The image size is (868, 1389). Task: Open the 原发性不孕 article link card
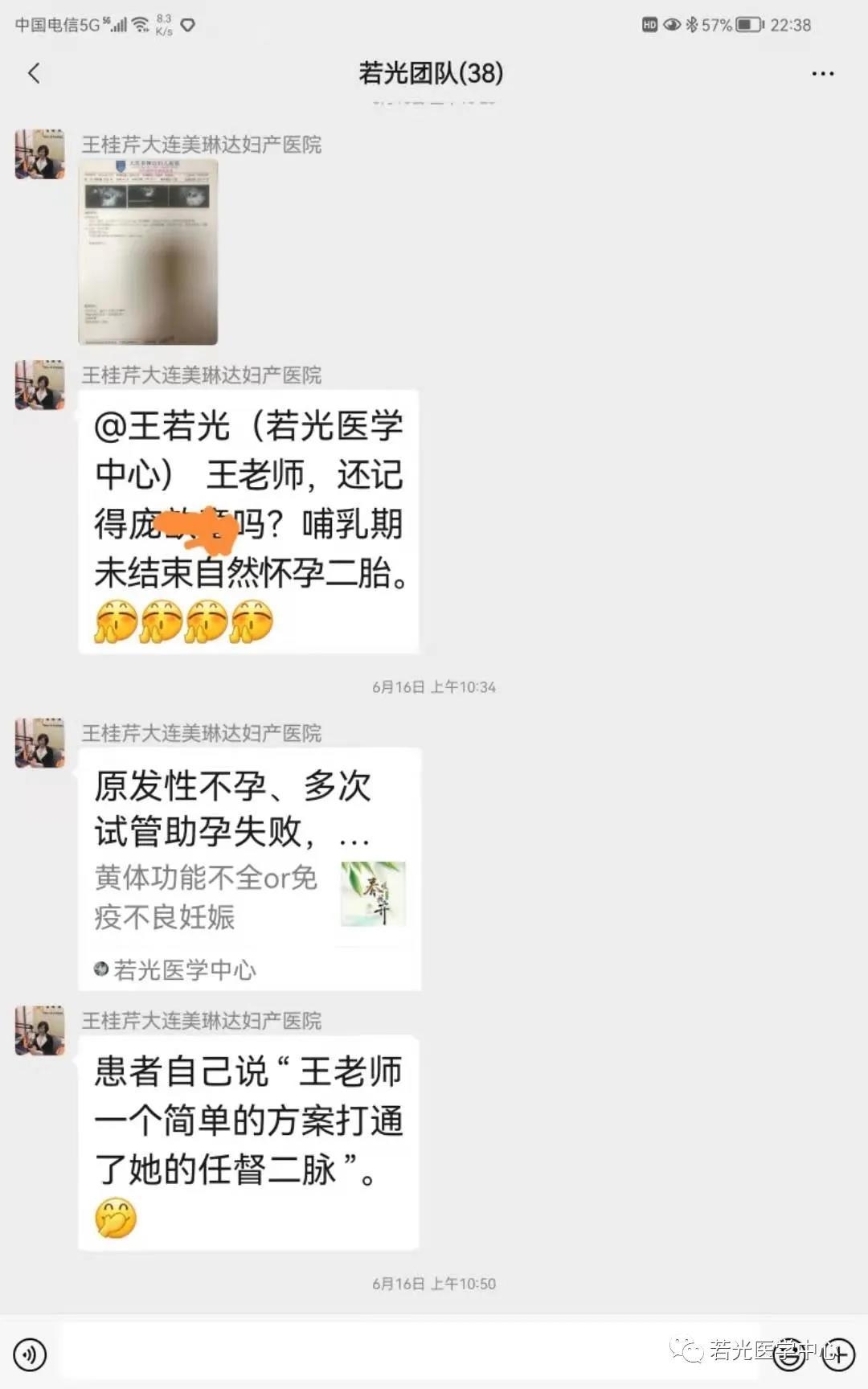pos(249,868)
